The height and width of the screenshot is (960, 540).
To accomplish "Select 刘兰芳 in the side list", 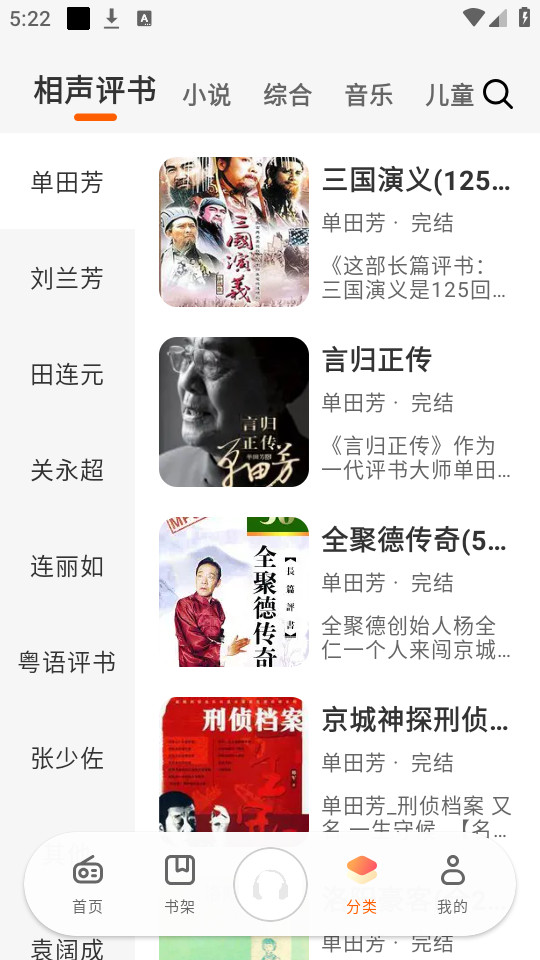I will 67,278.
